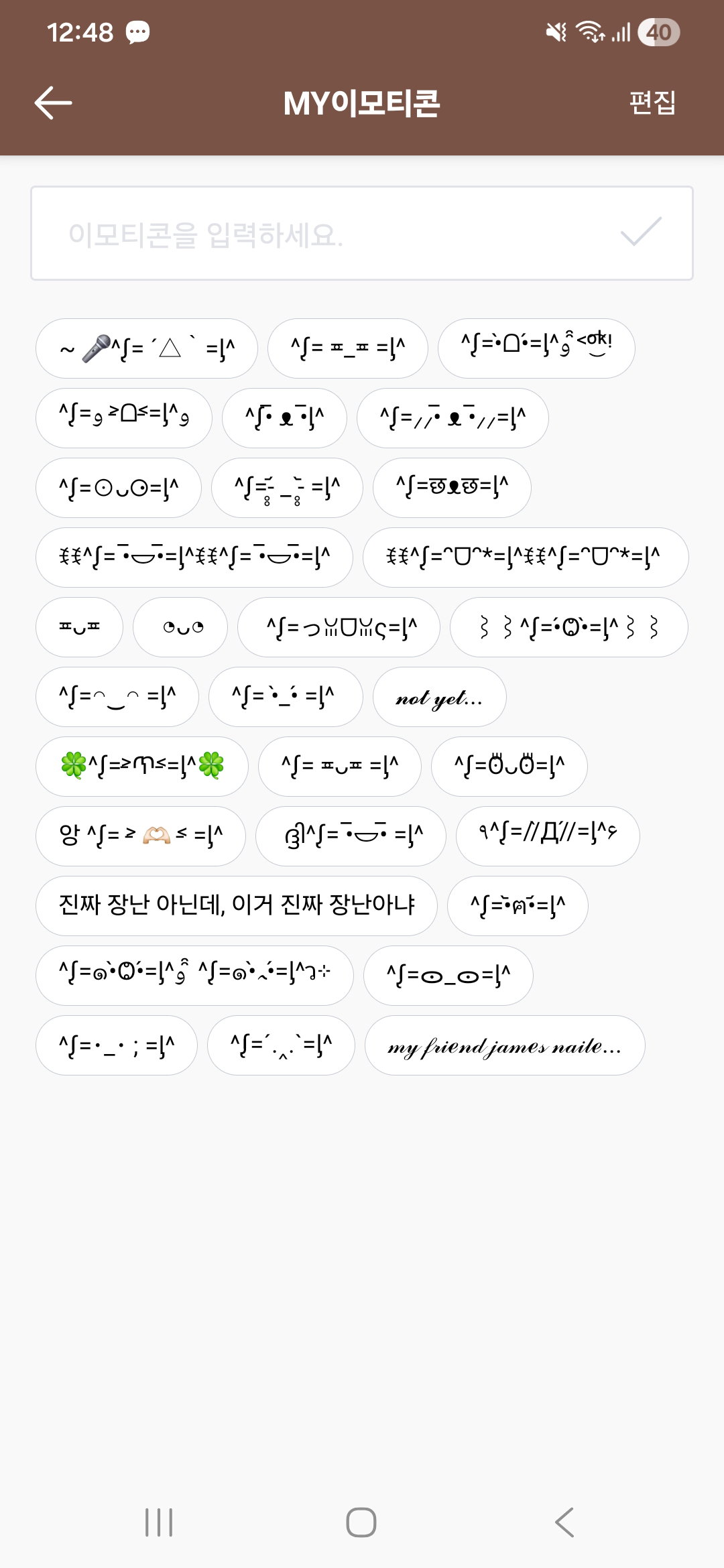Go back using the top-left arrow
The width and height of the screenshot is (724, 1568).
pos(53,103)
